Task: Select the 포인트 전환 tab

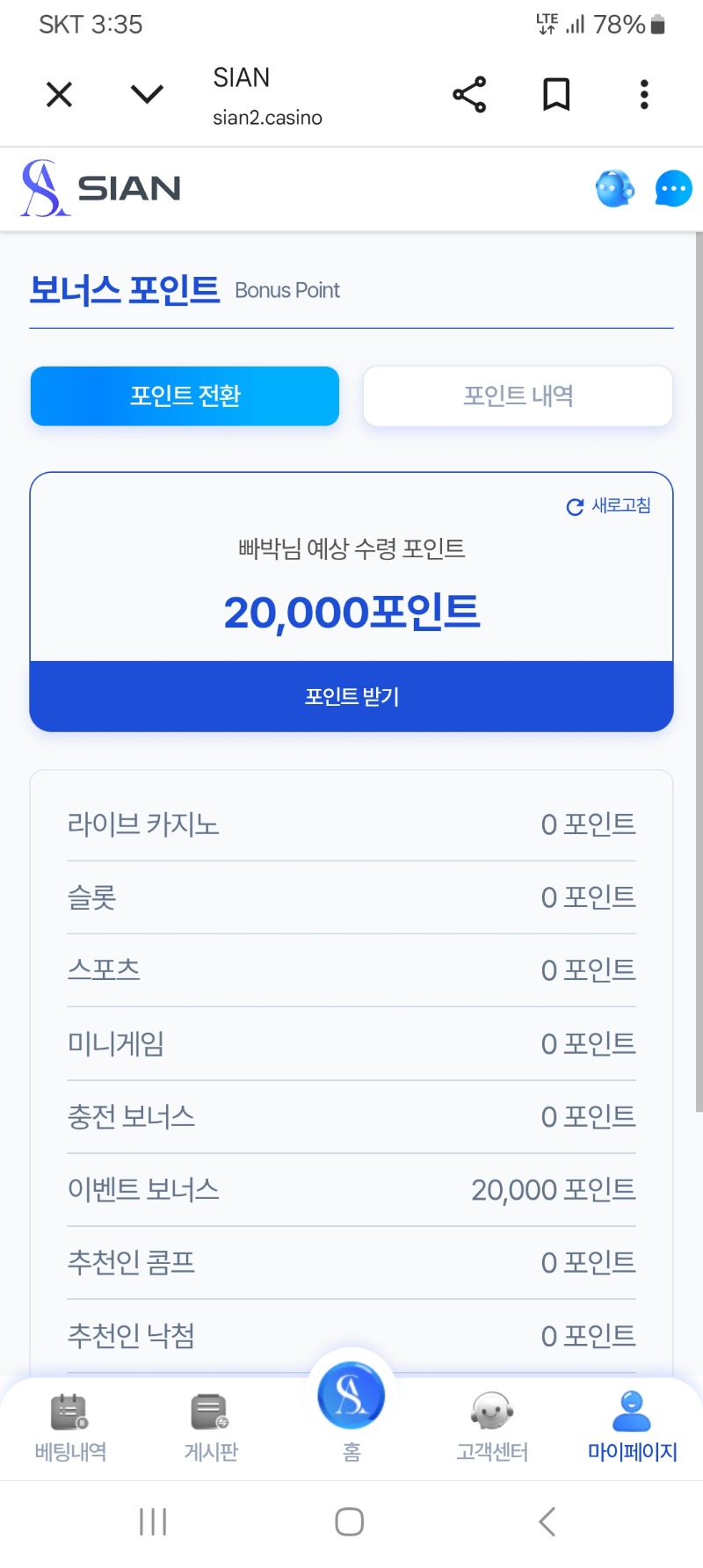Action: point(185,396)
